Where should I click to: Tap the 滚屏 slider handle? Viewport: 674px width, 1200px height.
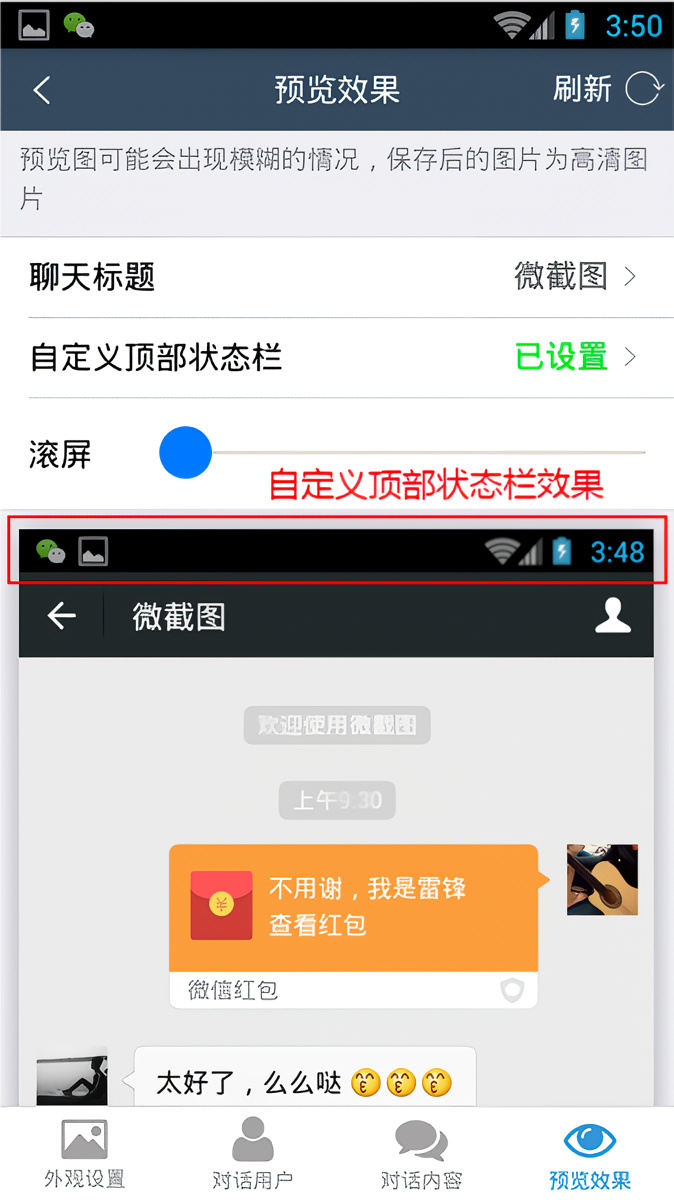click(x=186, y=453)
